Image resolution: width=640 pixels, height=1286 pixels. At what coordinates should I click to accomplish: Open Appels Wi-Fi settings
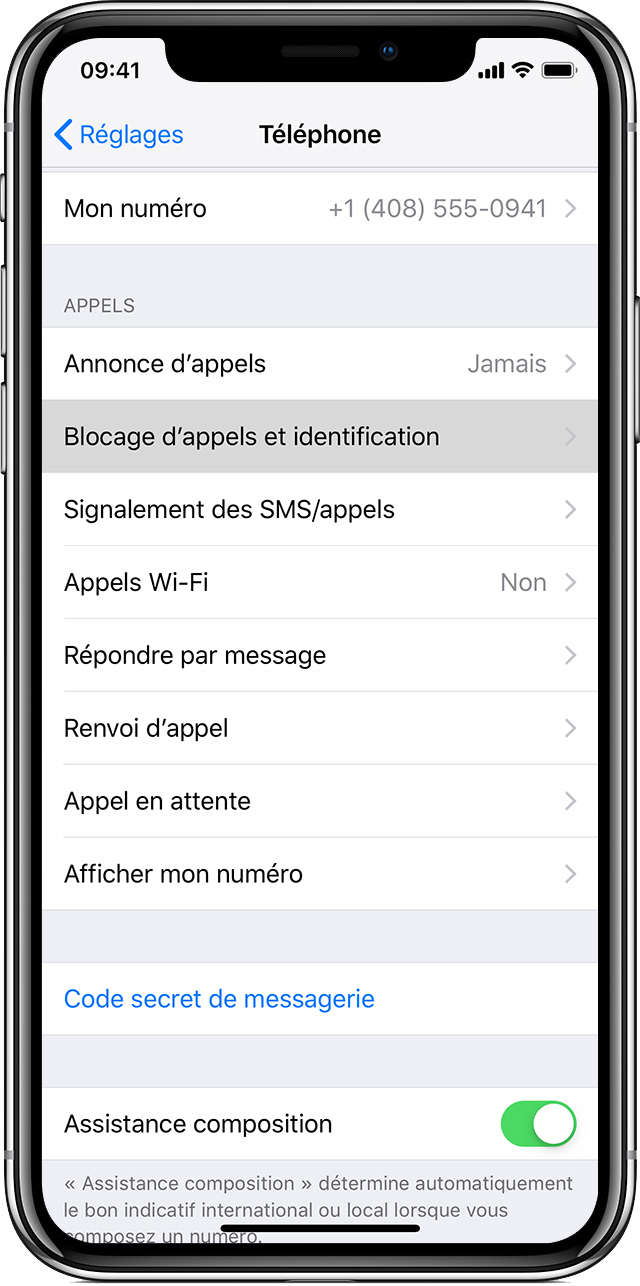coord(320,583)
